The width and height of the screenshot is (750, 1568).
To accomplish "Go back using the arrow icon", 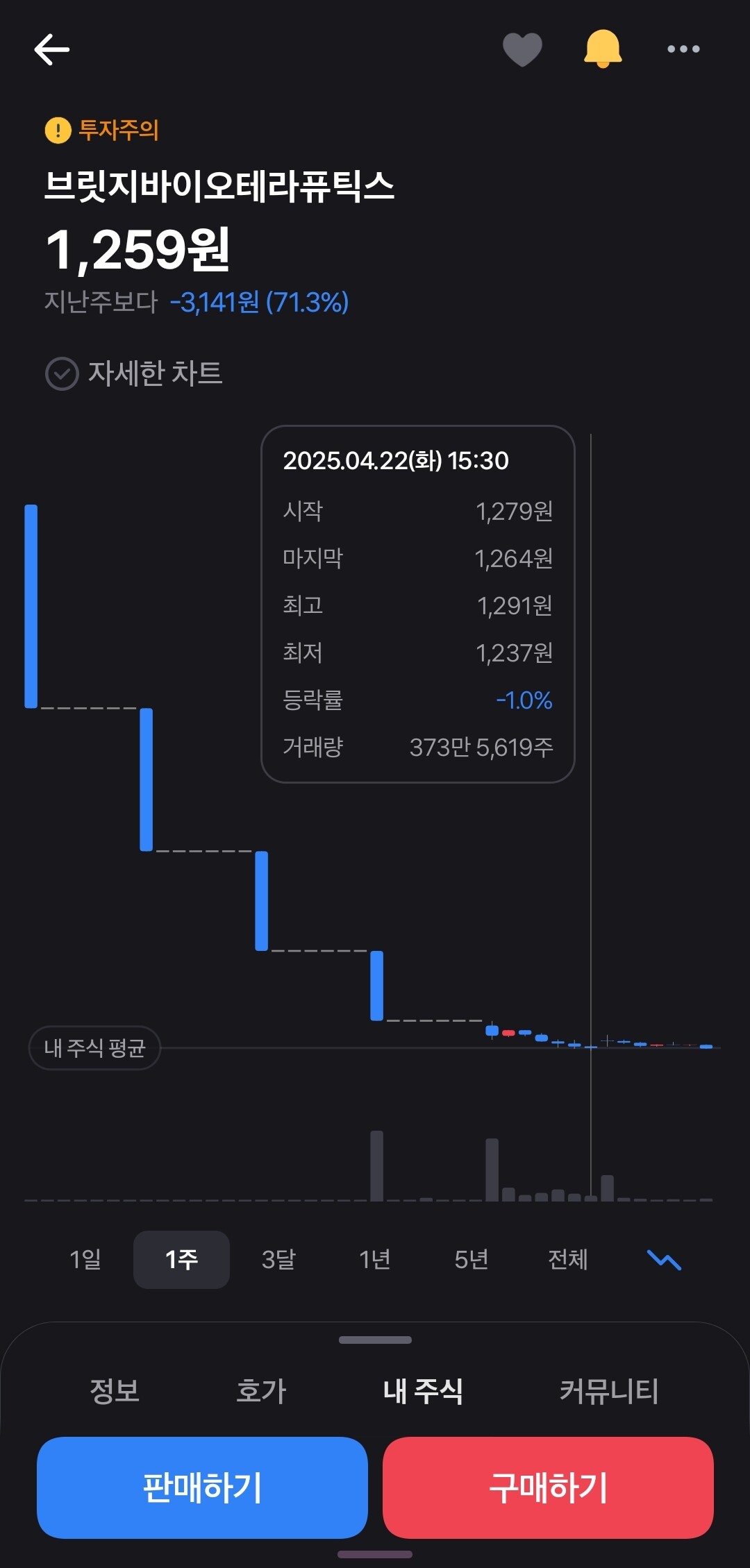I will pos(52,49).
